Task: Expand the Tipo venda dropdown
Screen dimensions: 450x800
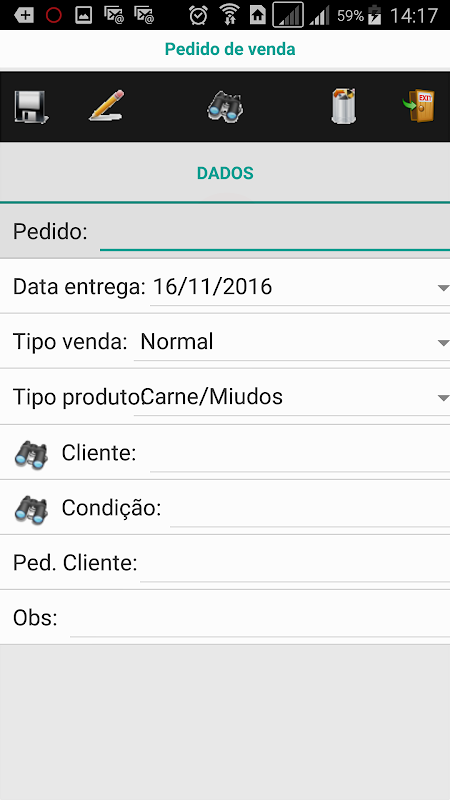Action: click(x=292, y=342)
